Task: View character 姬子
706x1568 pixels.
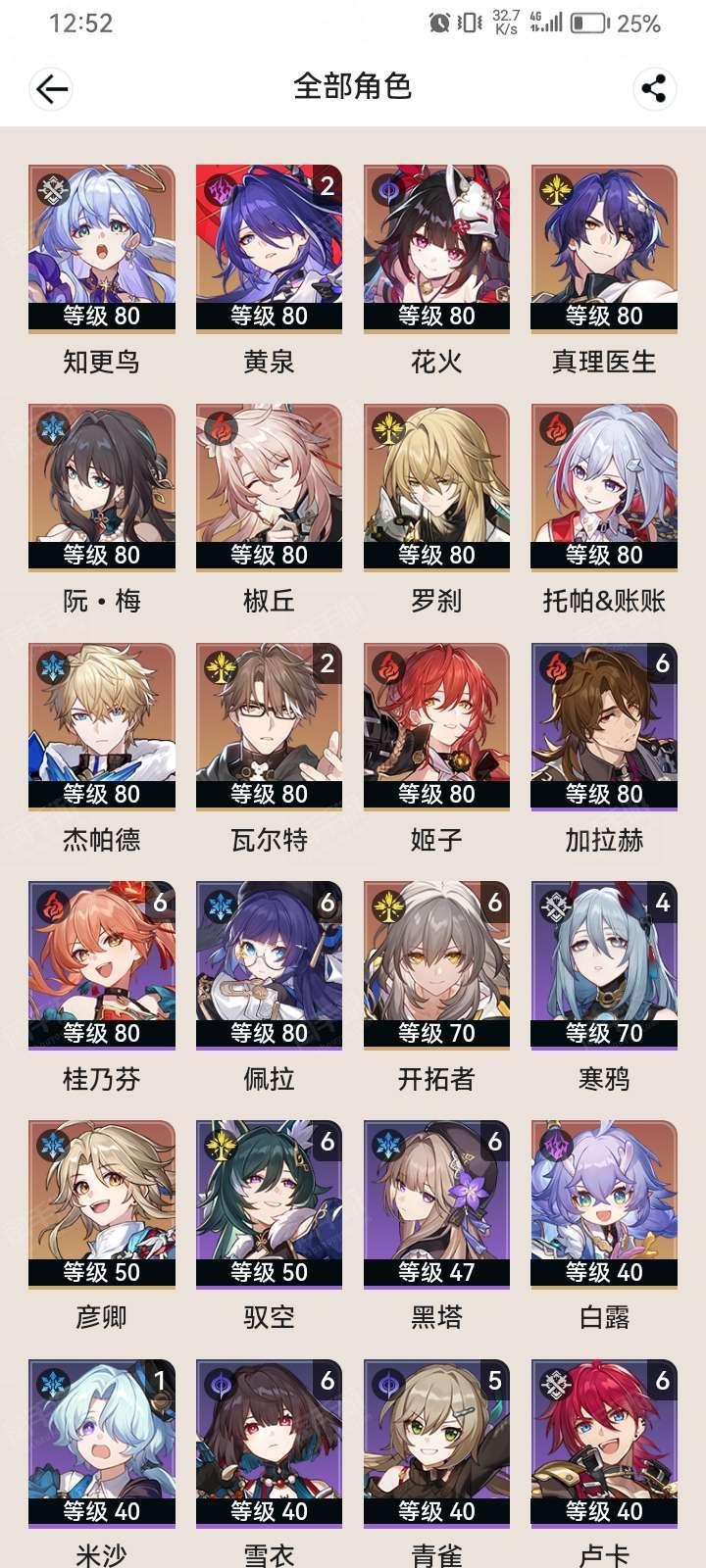Action: 436,726
